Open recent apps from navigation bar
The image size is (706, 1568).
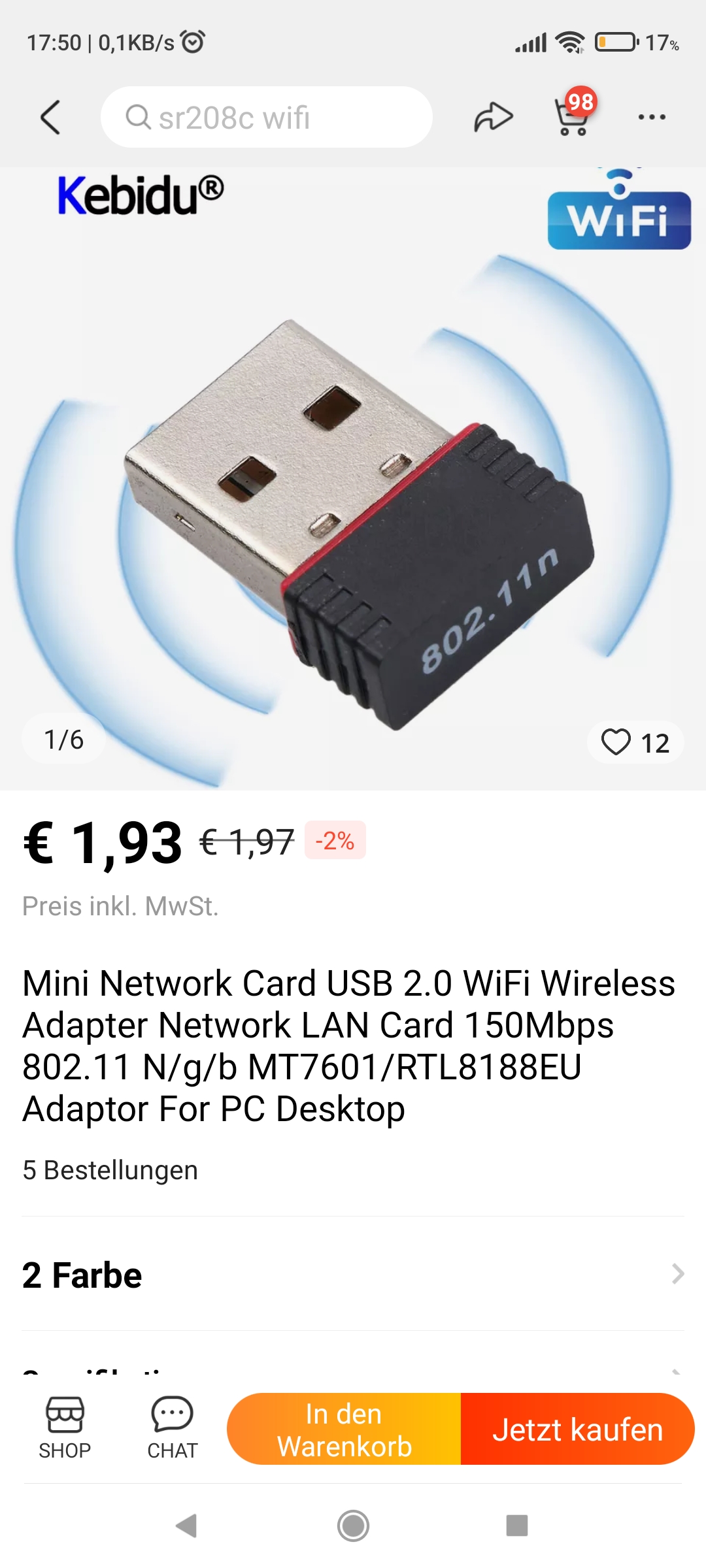click(x=516, y=1526)
